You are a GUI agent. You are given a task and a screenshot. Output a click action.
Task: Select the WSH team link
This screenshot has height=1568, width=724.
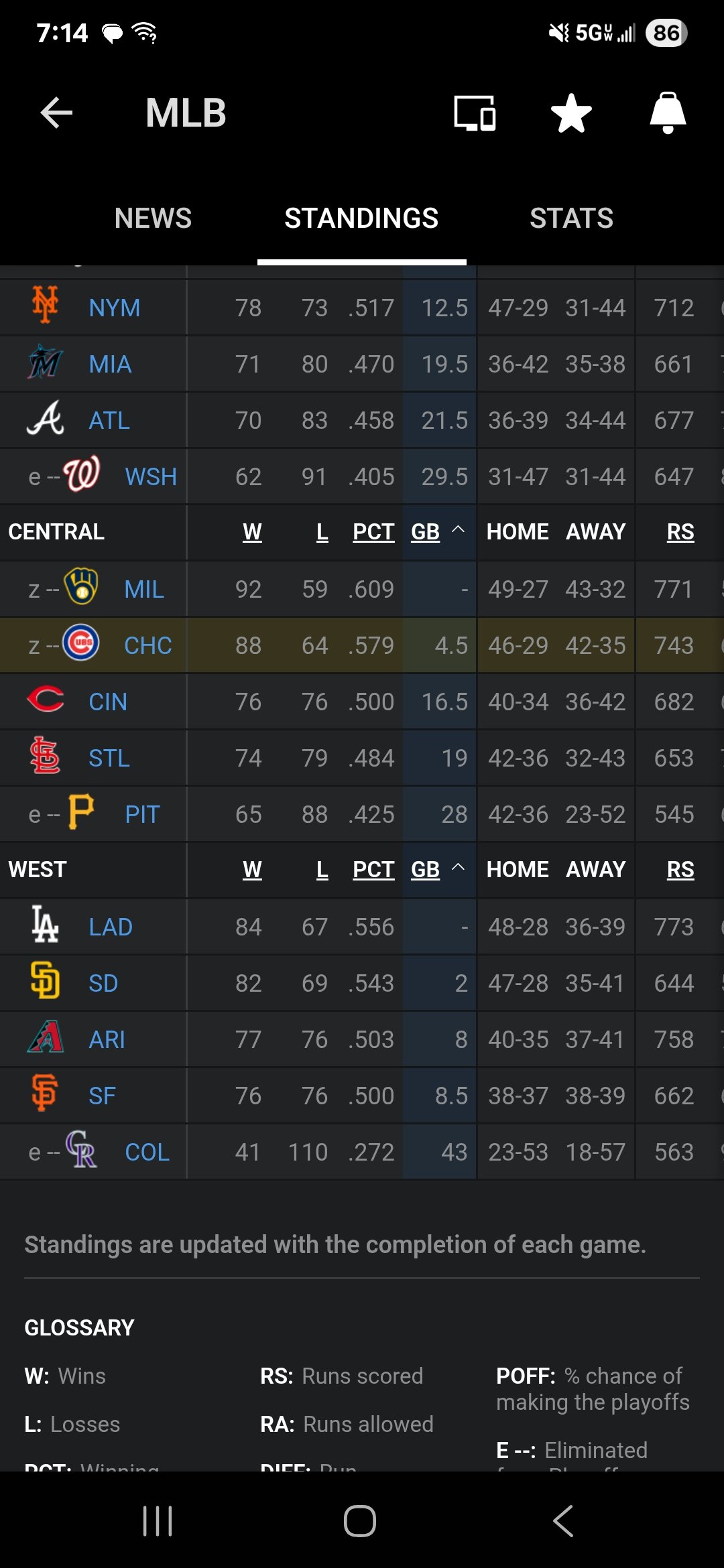coord(151,477)
